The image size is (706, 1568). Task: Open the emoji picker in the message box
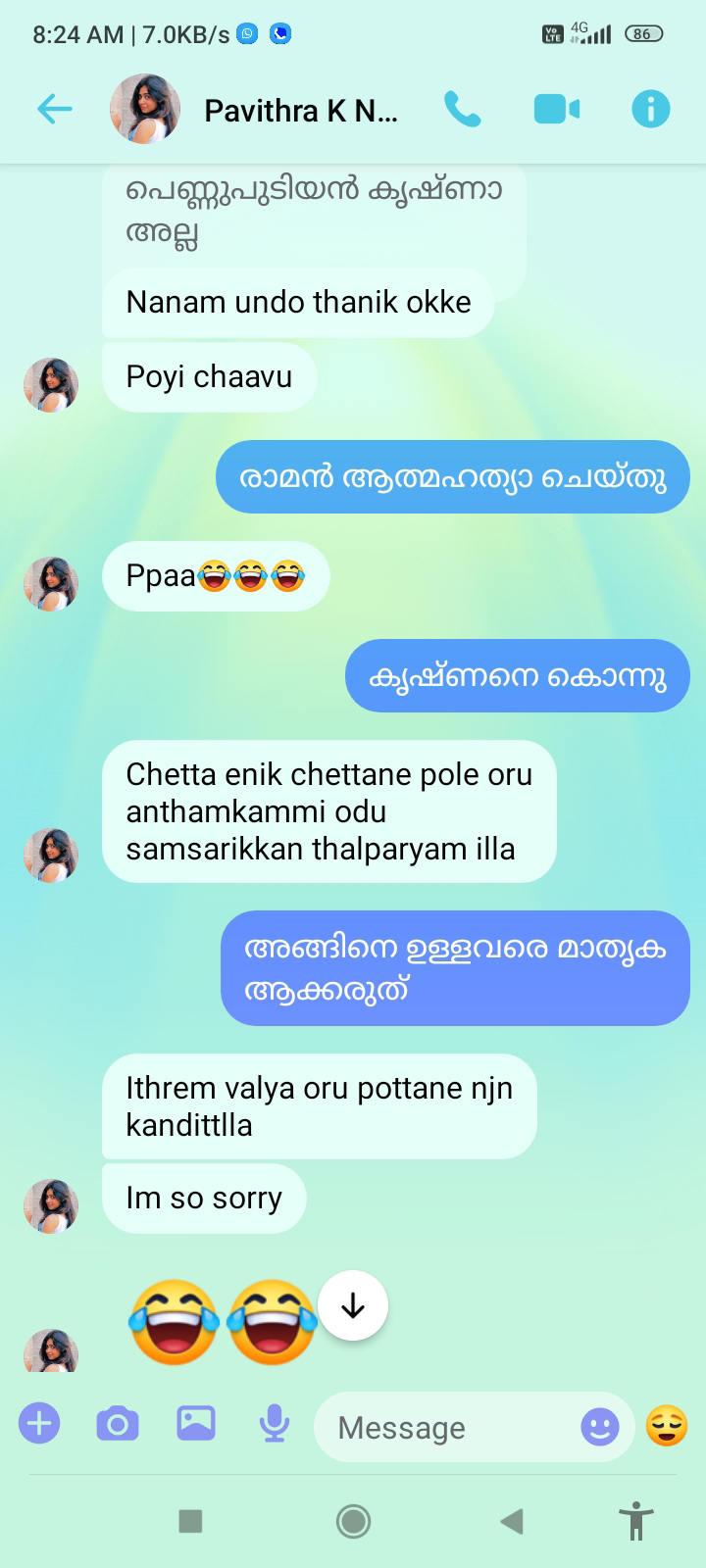coord(600,1427)
